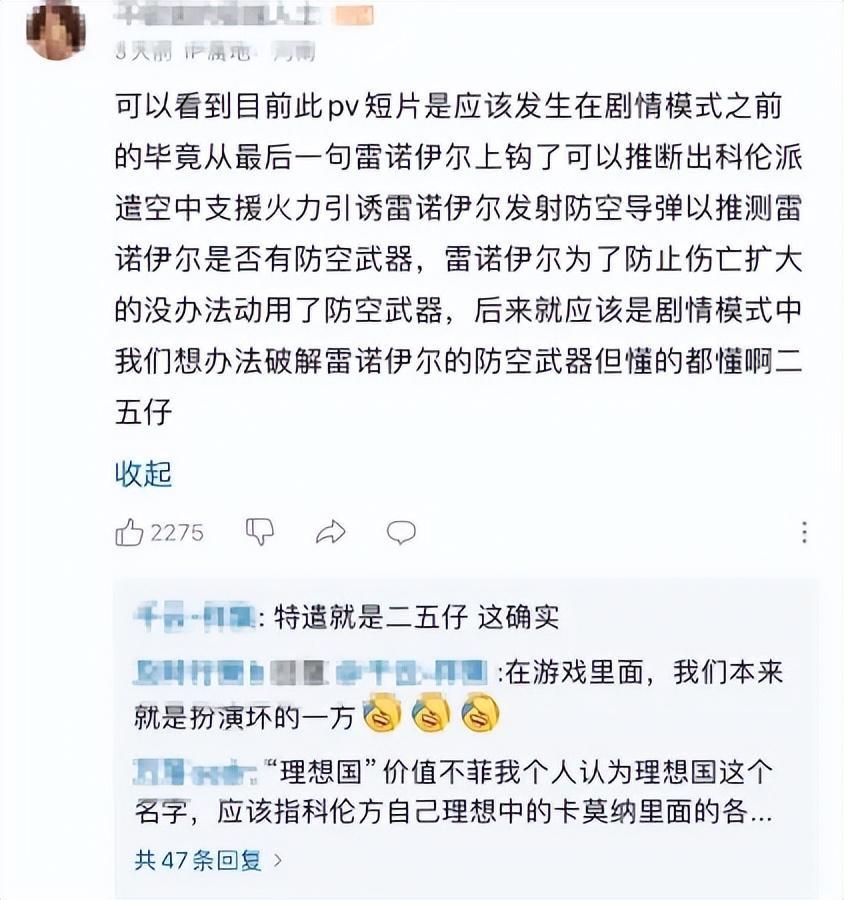
Task: Dislike this comment
Action: pyautogui.click(x=260, y=532)
